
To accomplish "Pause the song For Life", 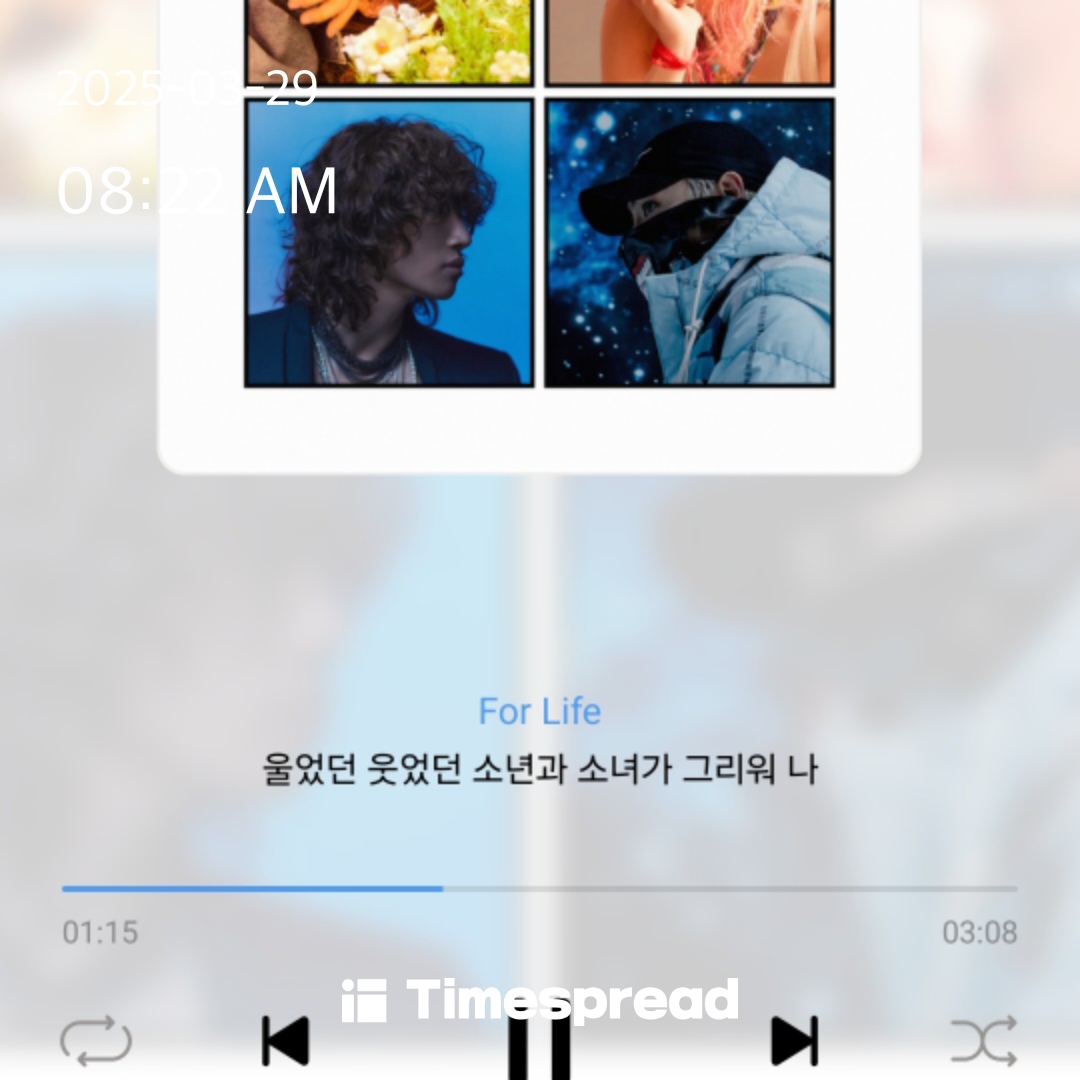I will point(539,1047).
